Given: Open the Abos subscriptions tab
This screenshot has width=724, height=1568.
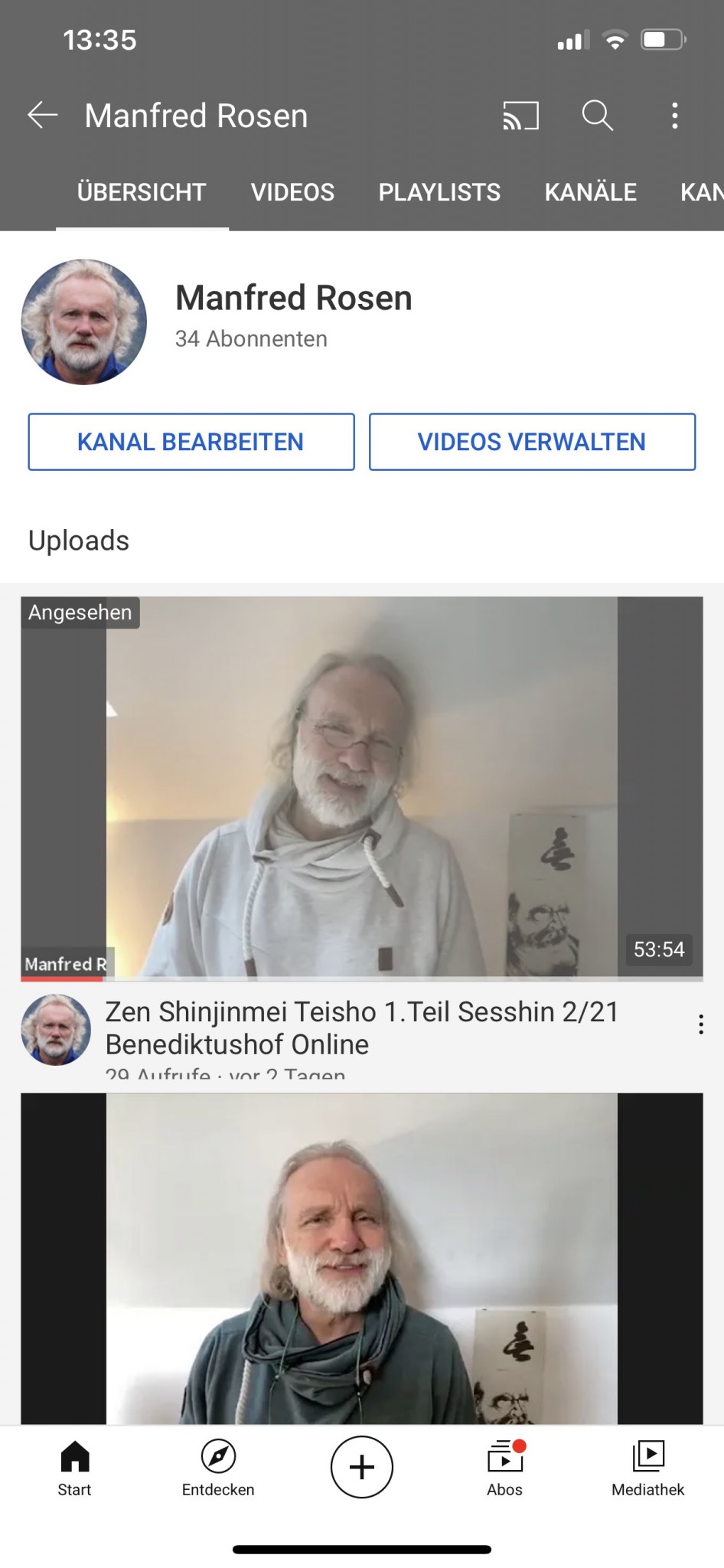Looking at the screenshot, I should (x=504, y=1468).
